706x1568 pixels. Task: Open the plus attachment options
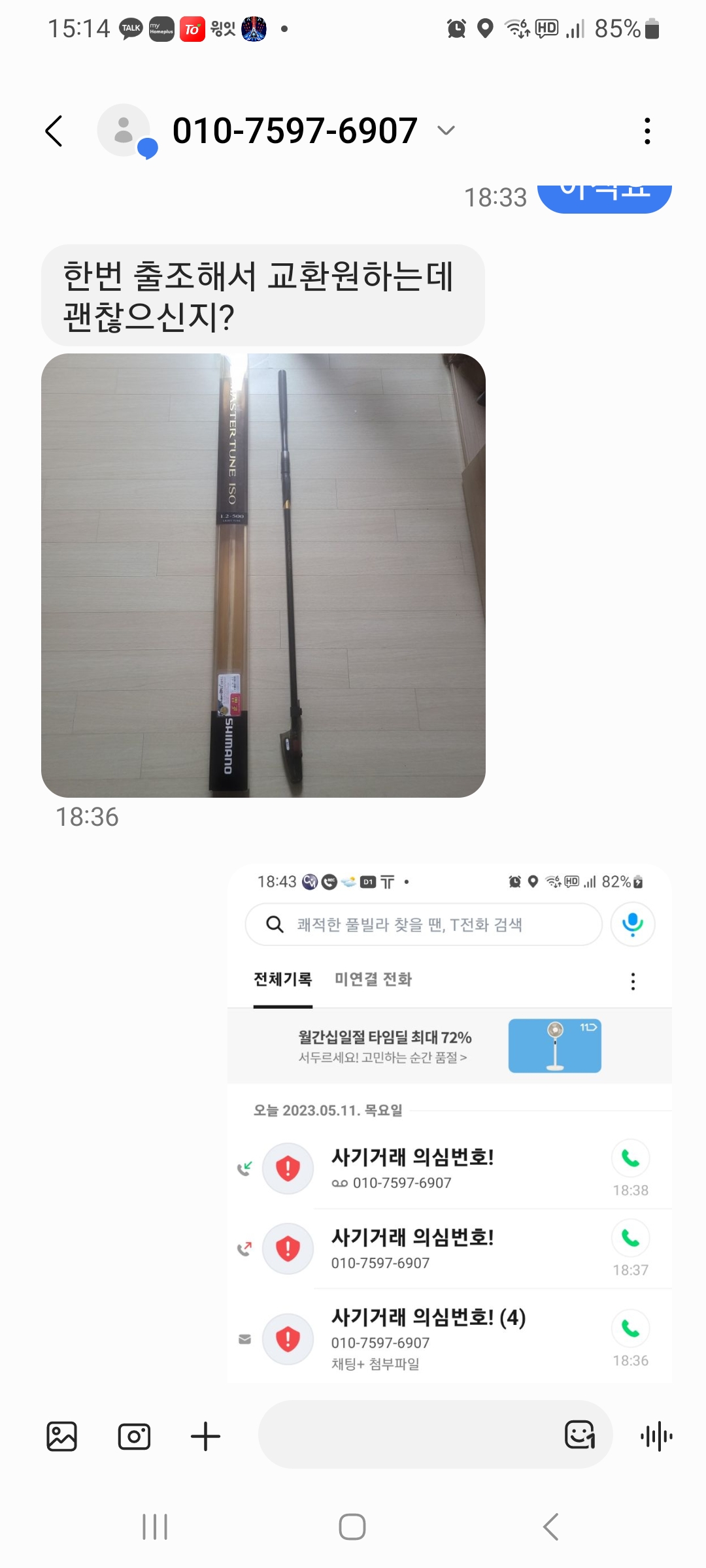(205, 1436)
